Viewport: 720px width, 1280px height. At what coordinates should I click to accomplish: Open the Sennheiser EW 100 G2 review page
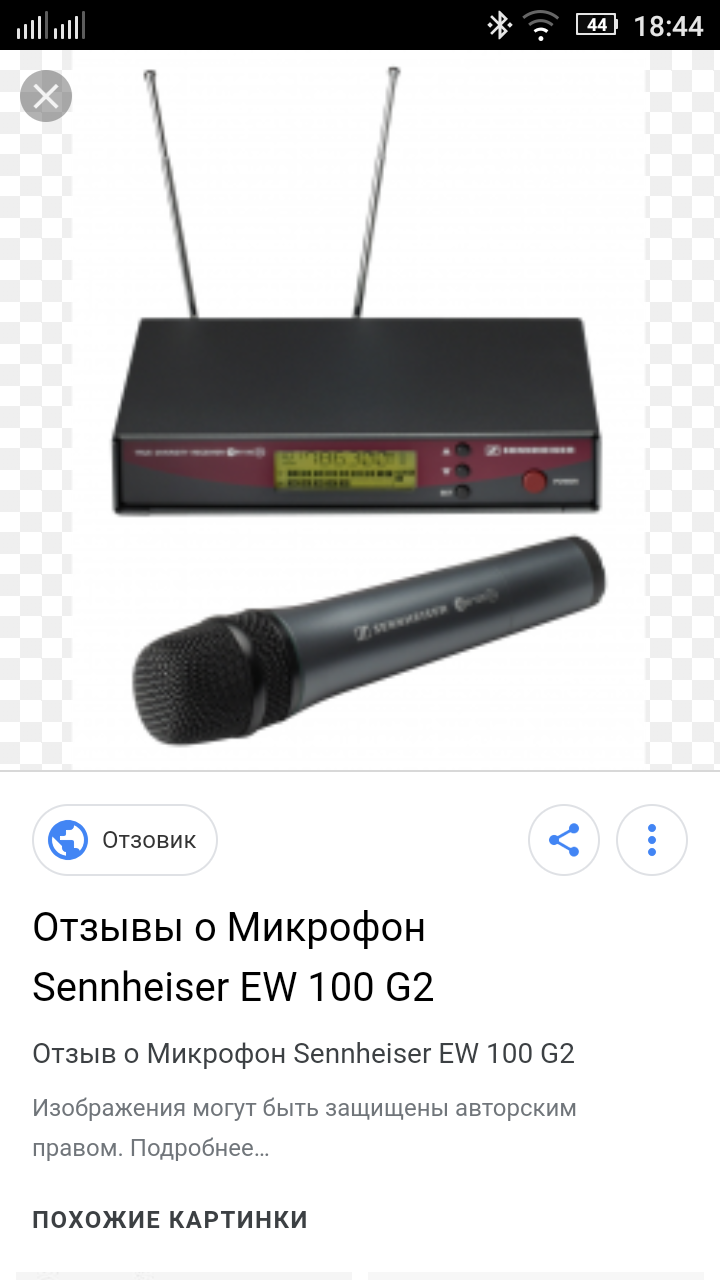tap(233, 957)
